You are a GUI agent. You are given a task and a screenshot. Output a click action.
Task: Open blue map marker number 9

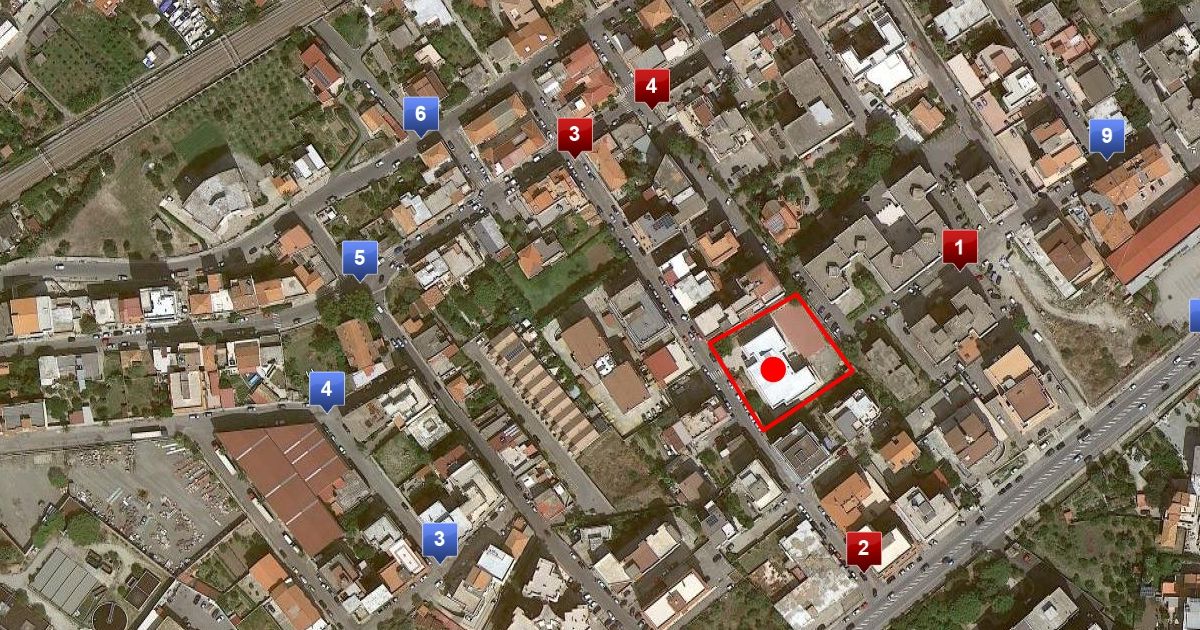tap(1106, 134)
